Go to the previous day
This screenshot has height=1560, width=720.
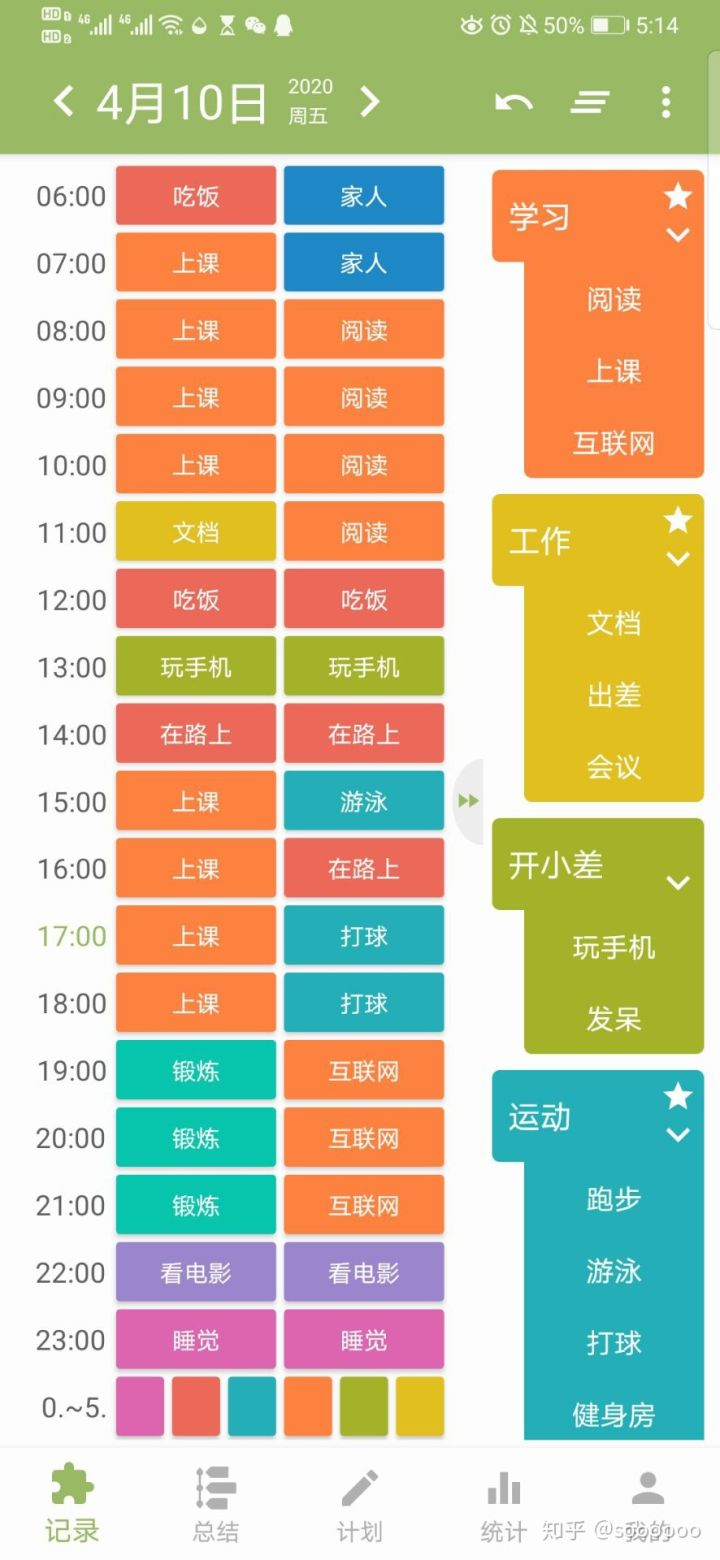click(63, 101)
